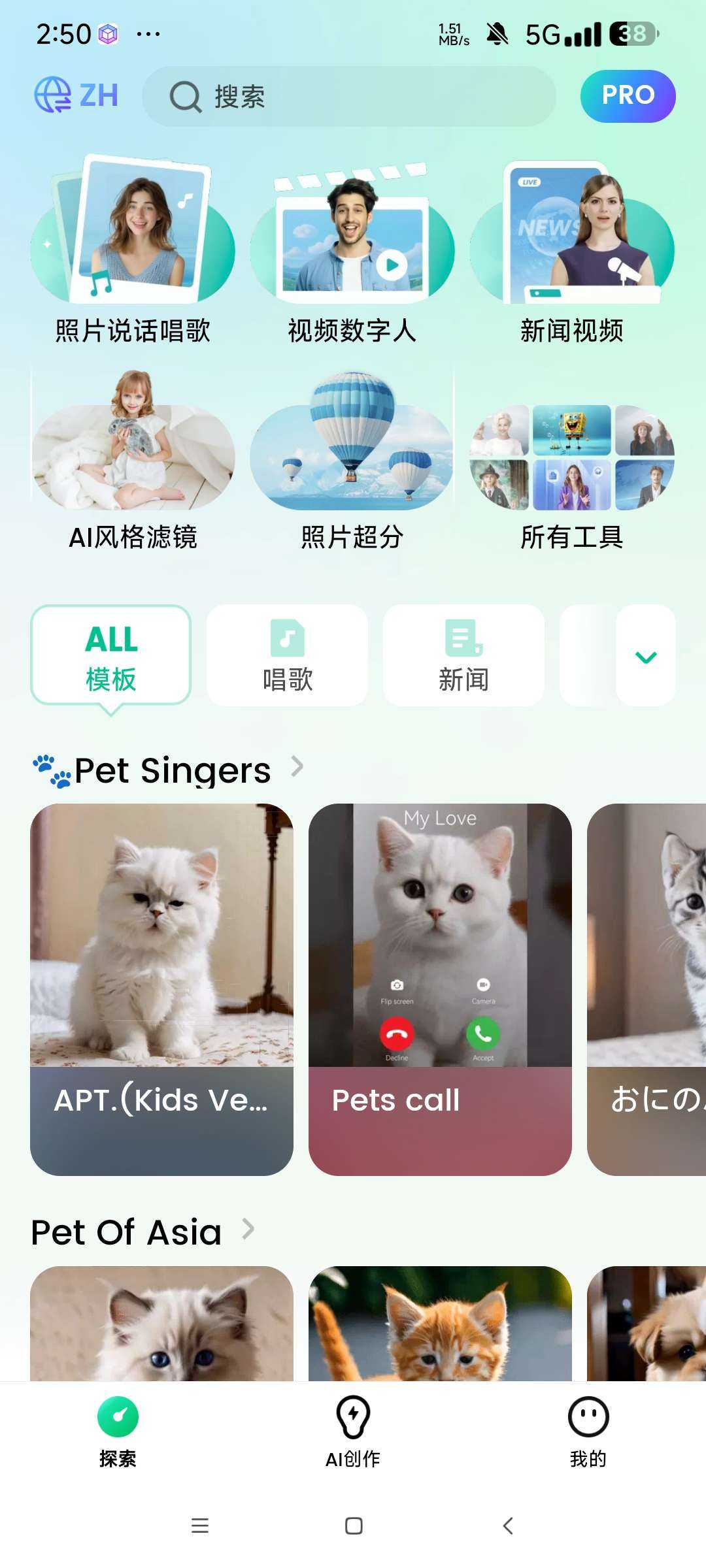
Task: Switch to the 唱歌 category
Action: pyautogui.click(x=287, y=656)
